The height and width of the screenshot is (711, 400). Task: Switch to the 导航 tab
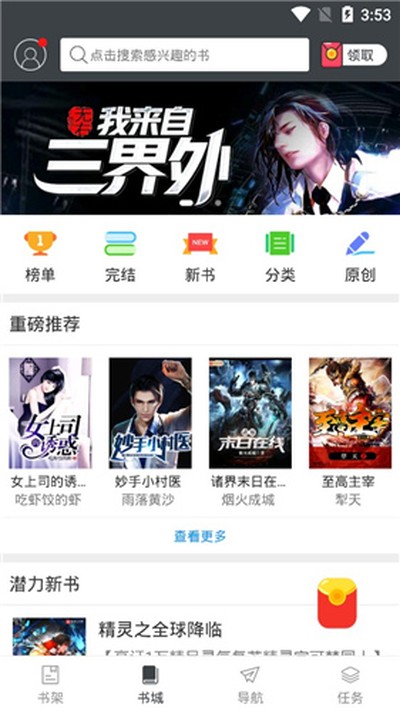pos(250,684)
